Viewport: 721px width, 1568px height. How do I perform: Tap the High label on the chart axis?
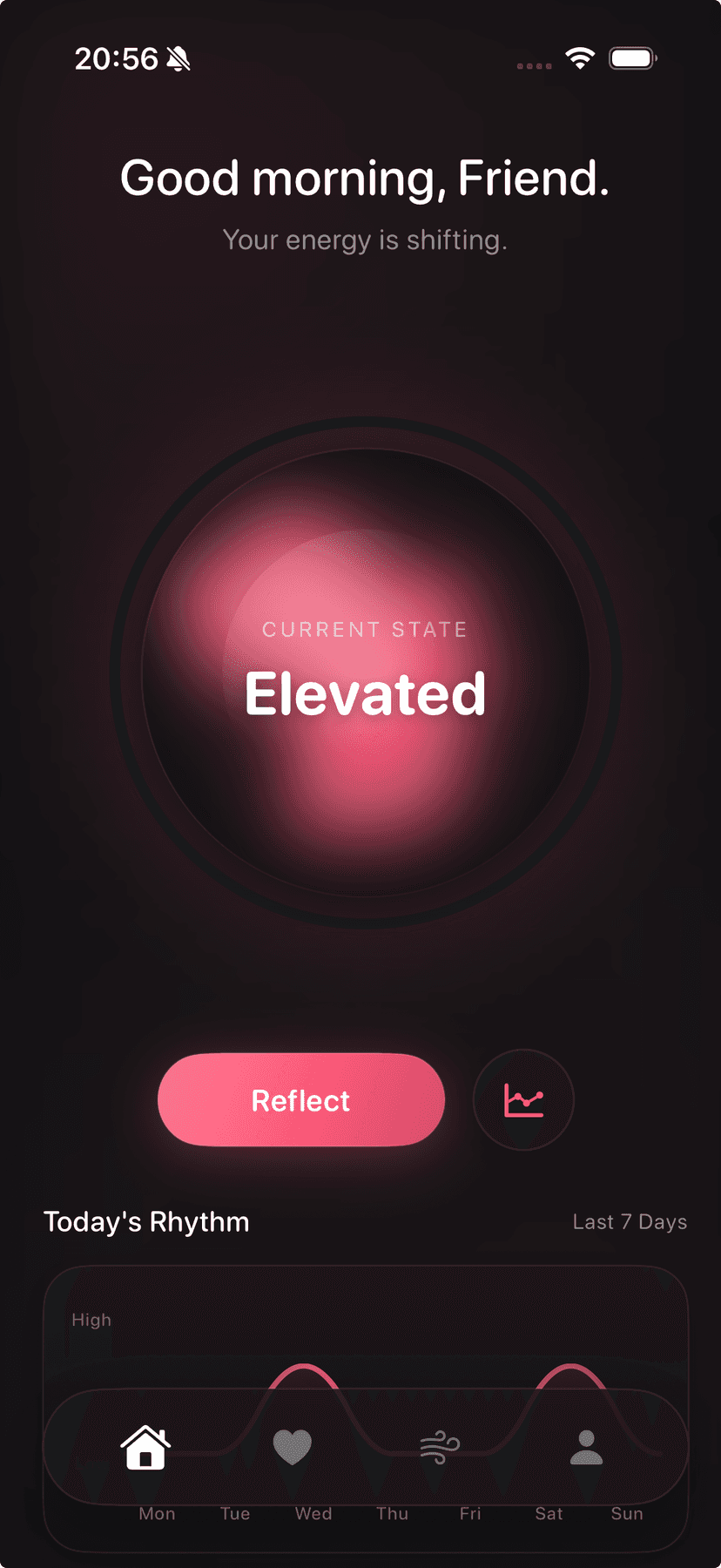point(91,1319)
